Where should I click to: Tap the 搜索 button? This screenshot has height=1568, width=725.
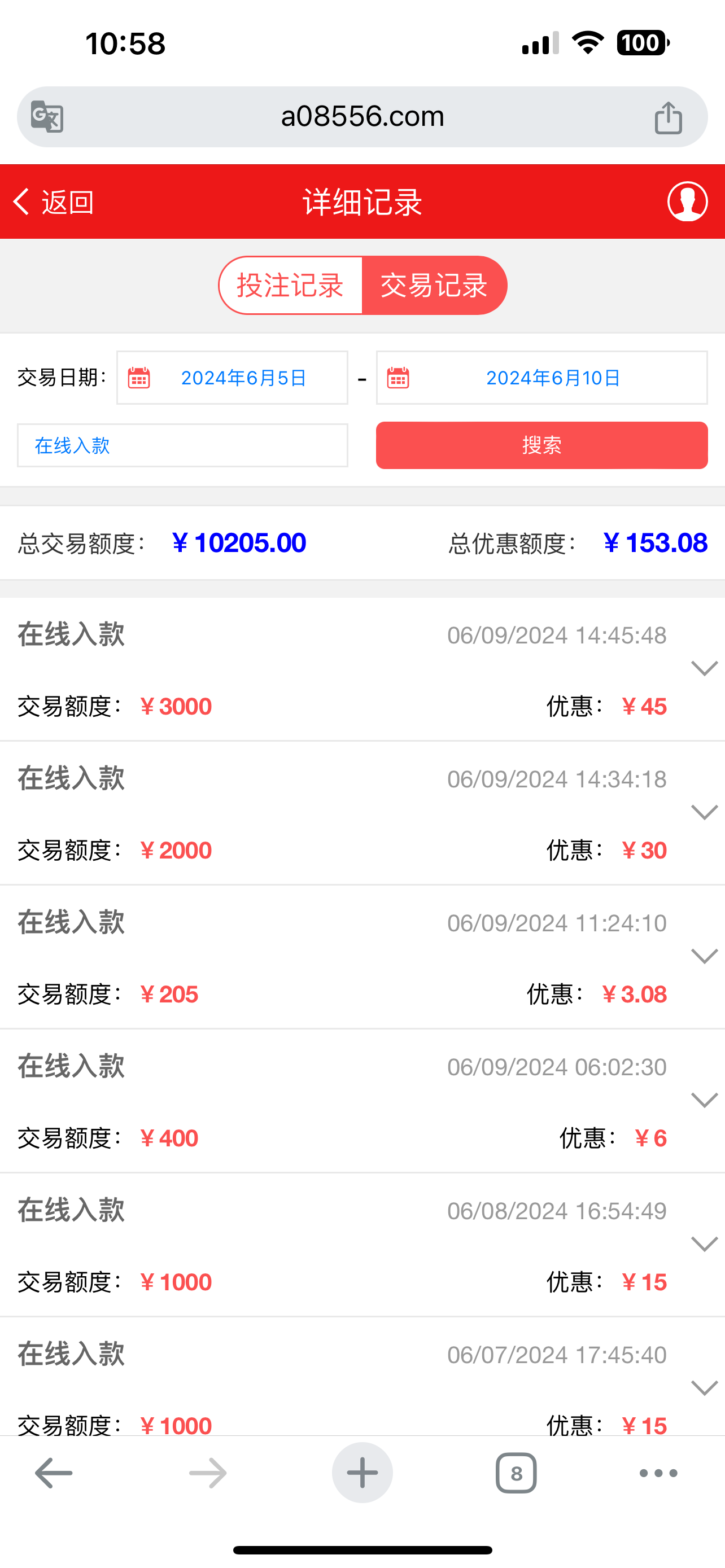pyautogui.click(x=541, y=445)
